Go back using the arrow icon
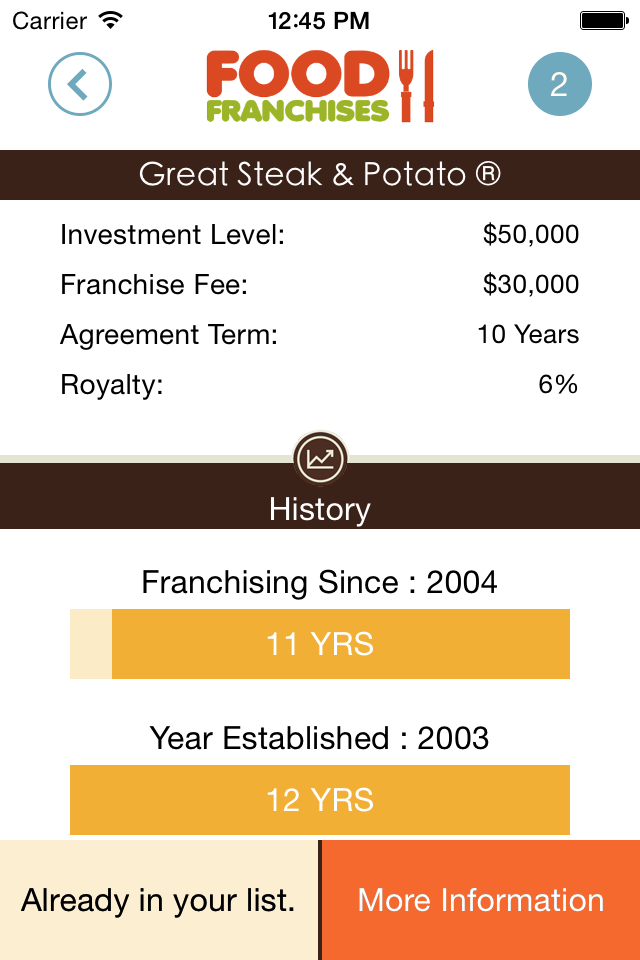This screenshot has width=640, height=960. 80,84
